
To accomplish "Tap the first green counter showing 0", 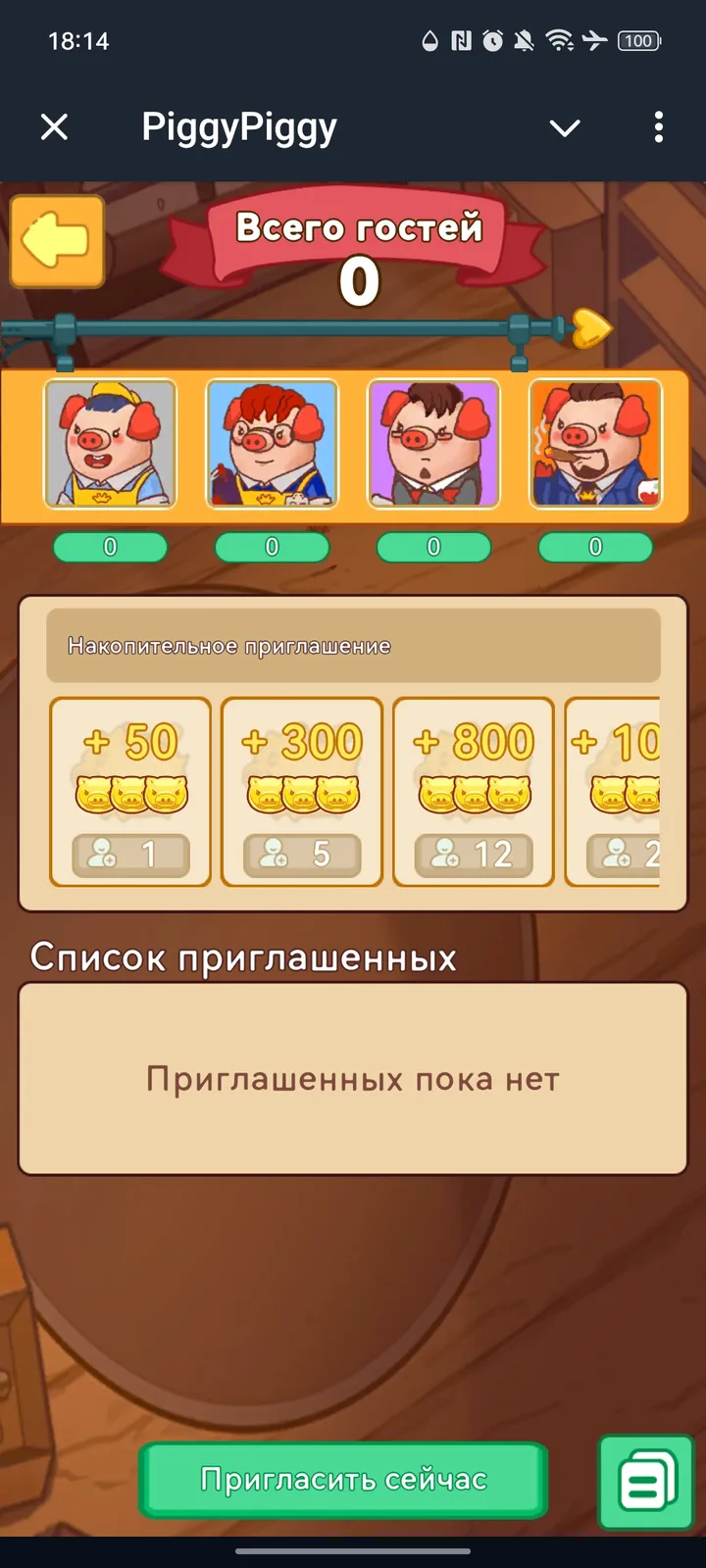I will pos(110,547).
